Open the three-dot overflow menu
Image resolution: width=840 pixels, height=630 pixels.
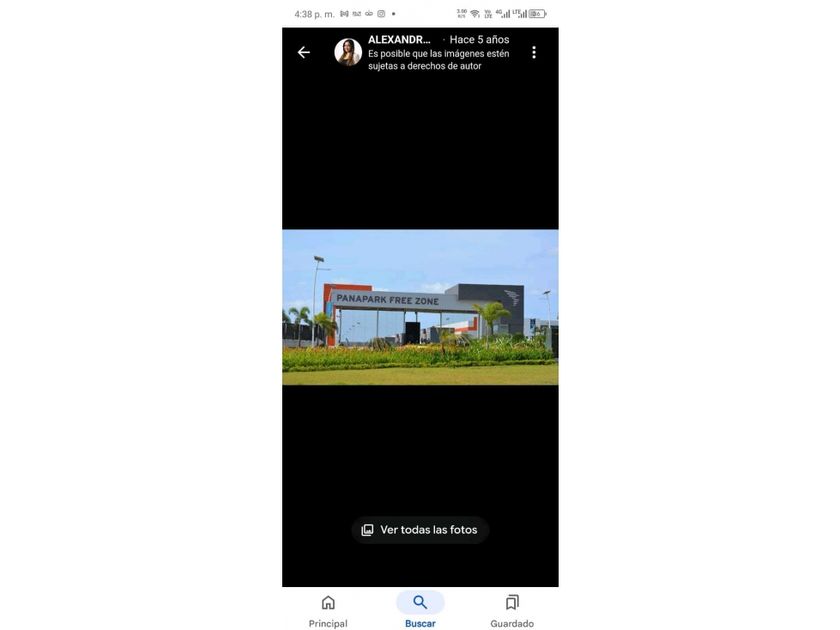coord(534,52)
